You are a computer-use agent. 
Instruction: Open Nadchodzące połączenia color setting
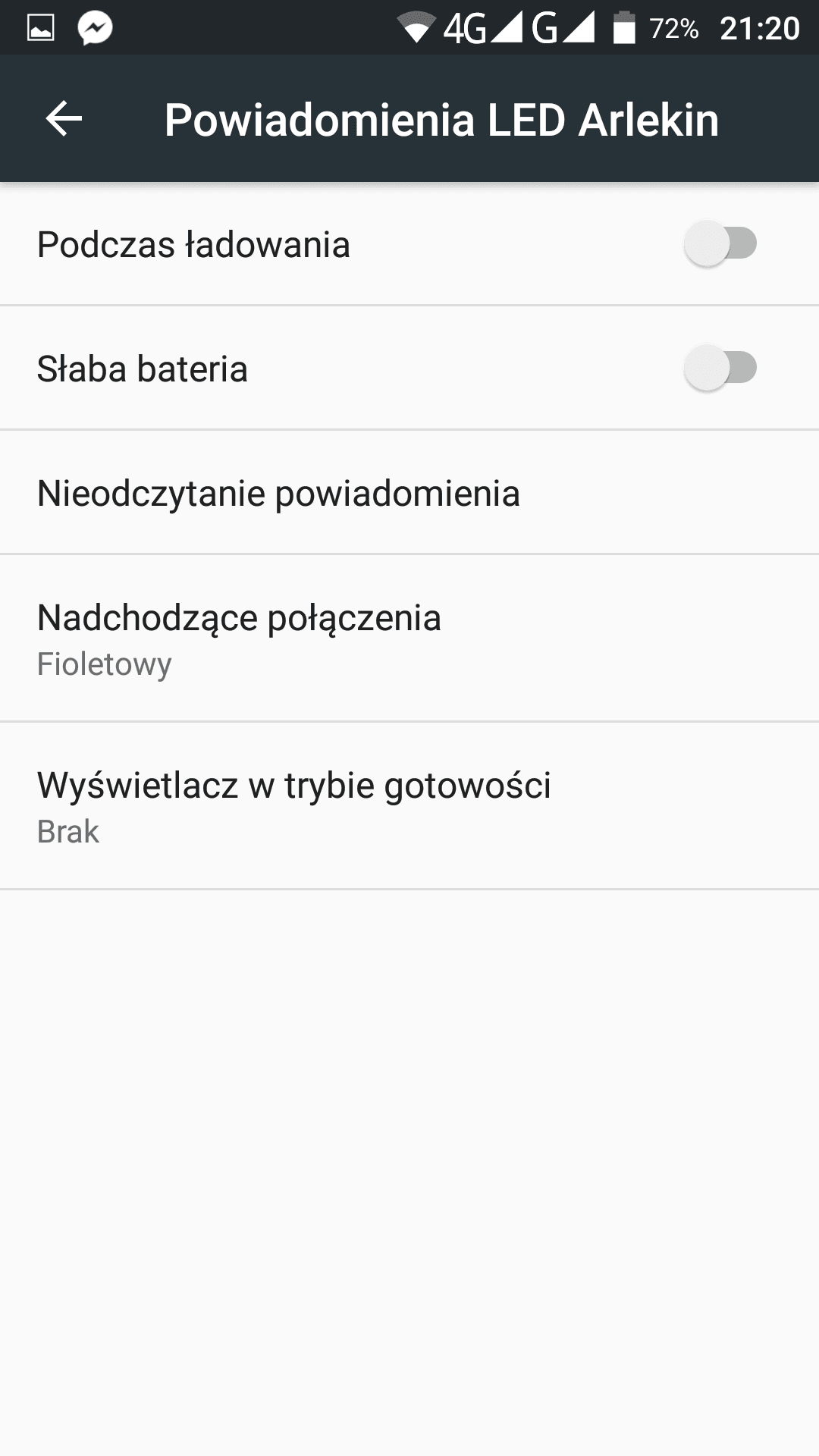(409, 639)
